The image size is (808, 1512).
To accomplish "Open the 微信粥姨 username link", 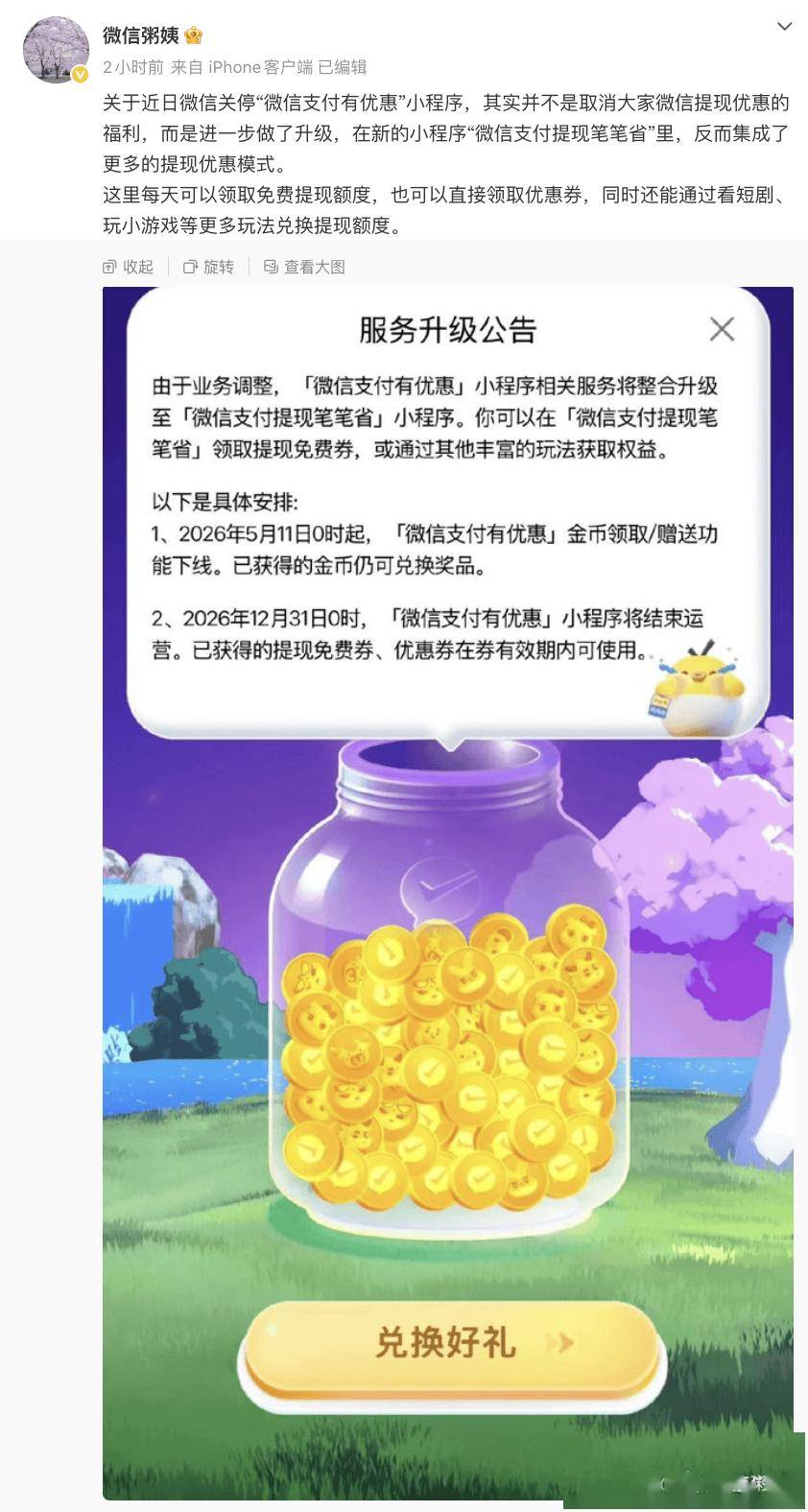I will pos(140,35).
